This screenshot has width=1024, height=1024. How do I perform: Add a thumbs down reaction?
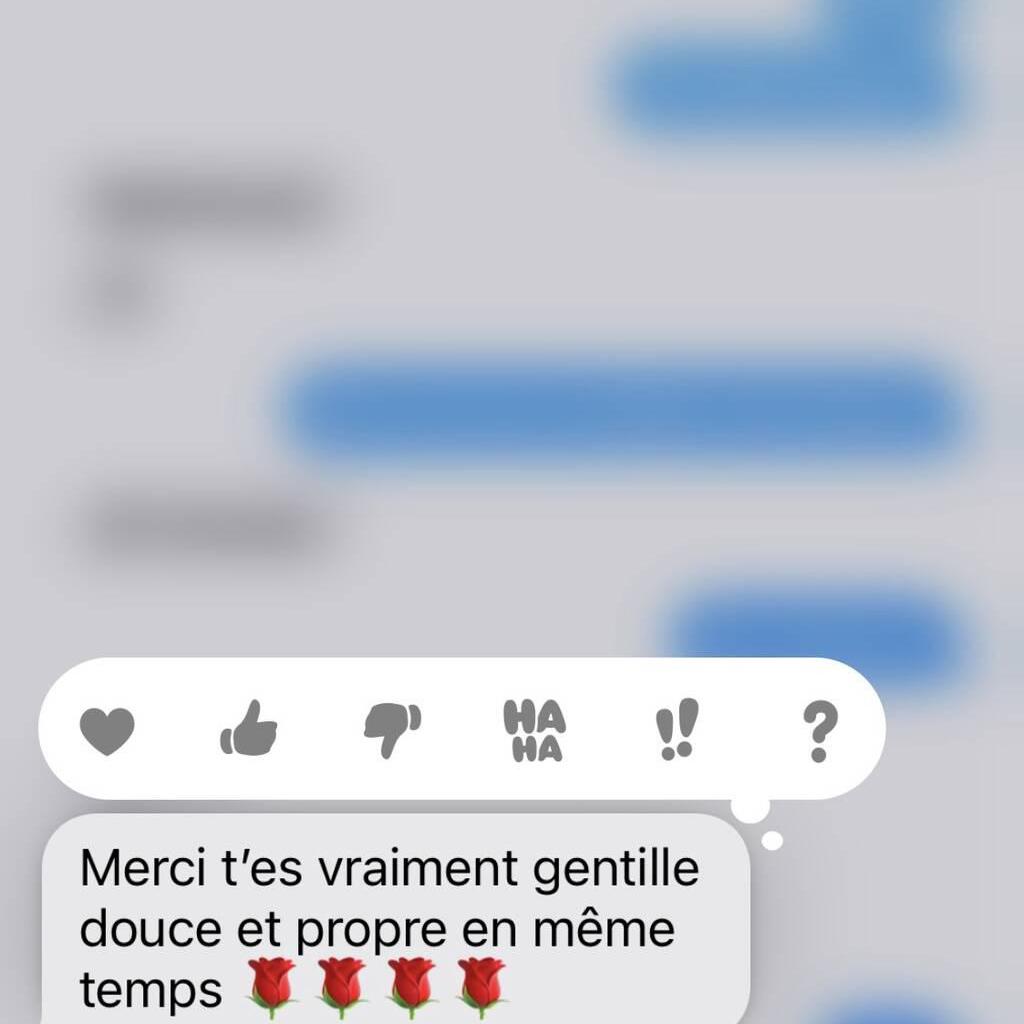pos(392,730)
